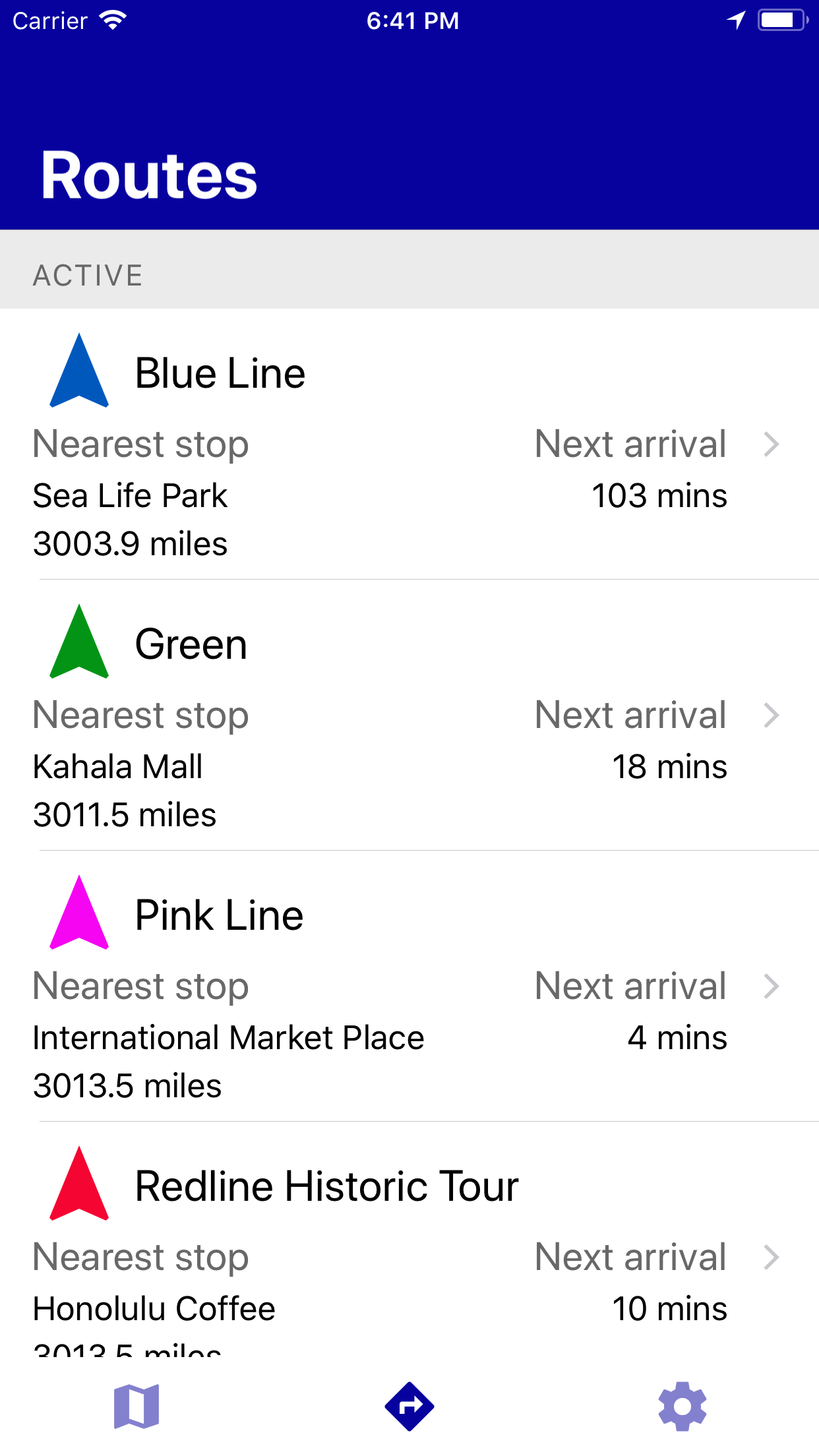Select the routes directions tab

(409, 1407)
